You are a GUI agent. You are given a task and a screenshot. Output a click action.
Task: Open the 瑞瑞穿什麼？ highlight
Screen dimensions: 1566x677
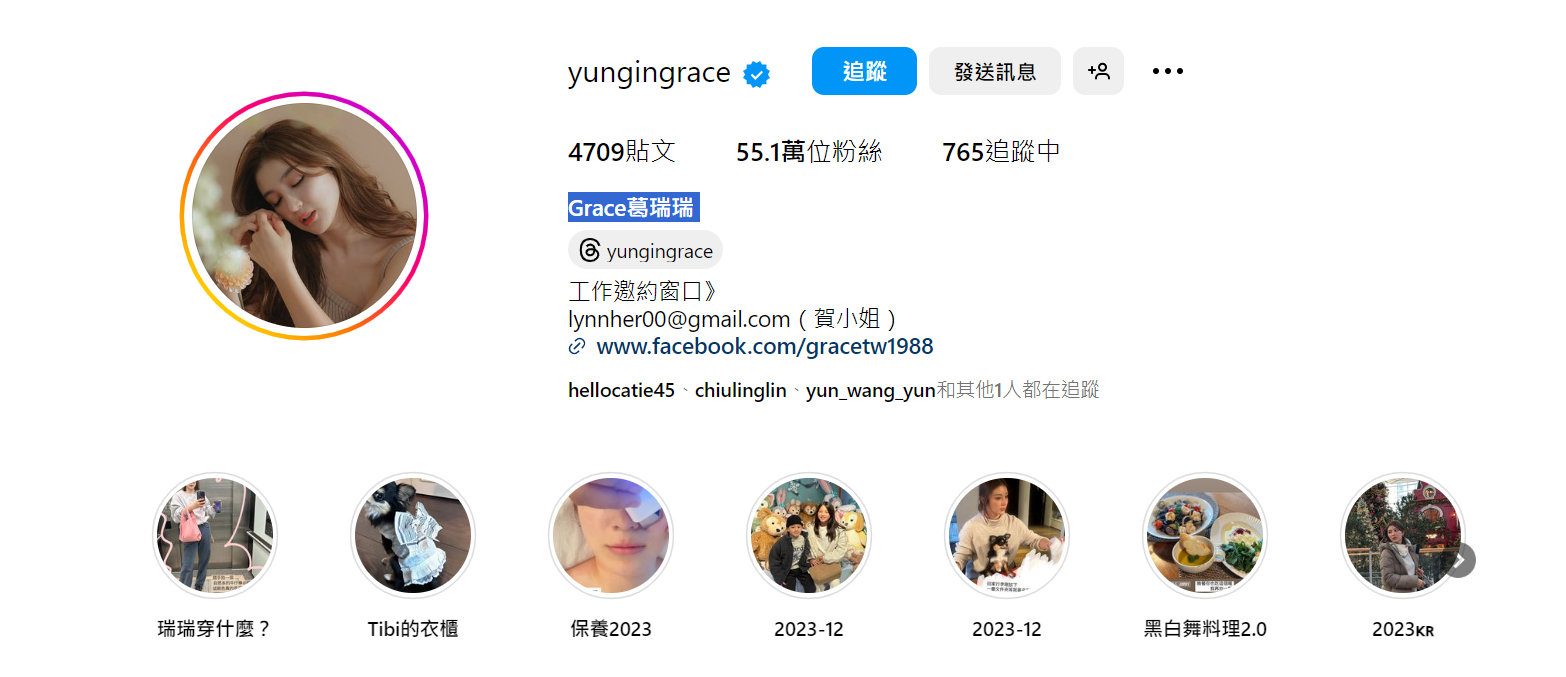tap(215, 535)
